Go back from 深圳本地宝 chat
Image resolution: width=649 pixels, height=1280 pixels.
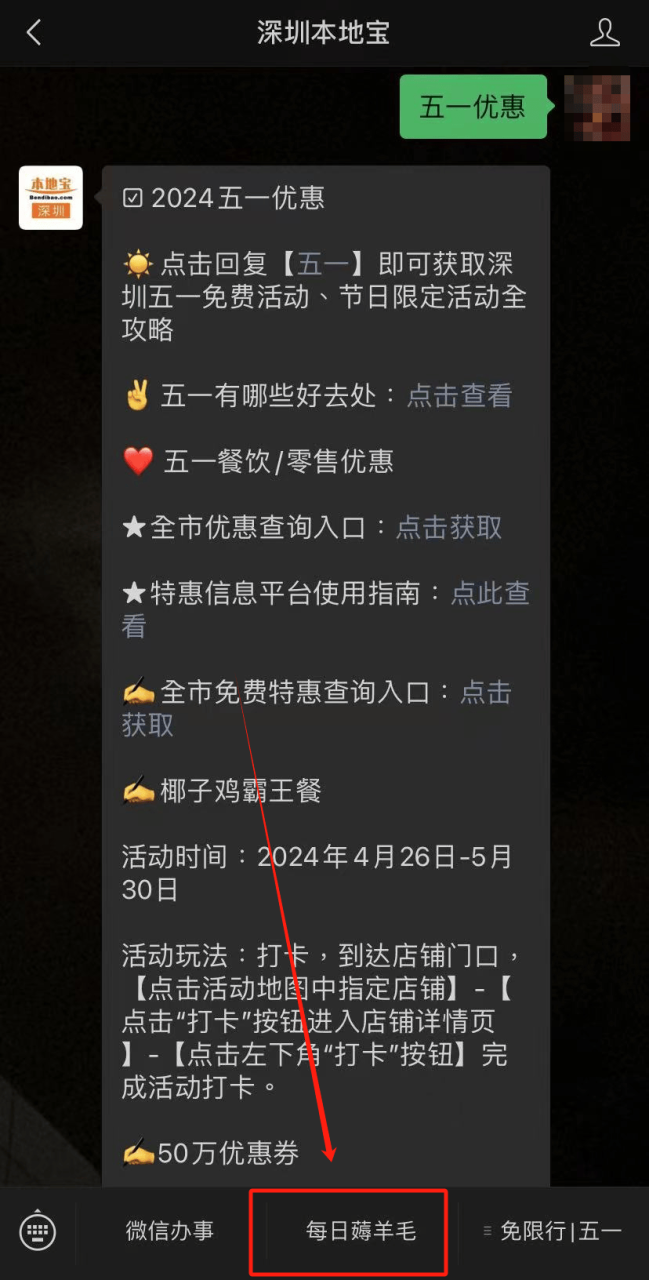[x=34, y=32]
